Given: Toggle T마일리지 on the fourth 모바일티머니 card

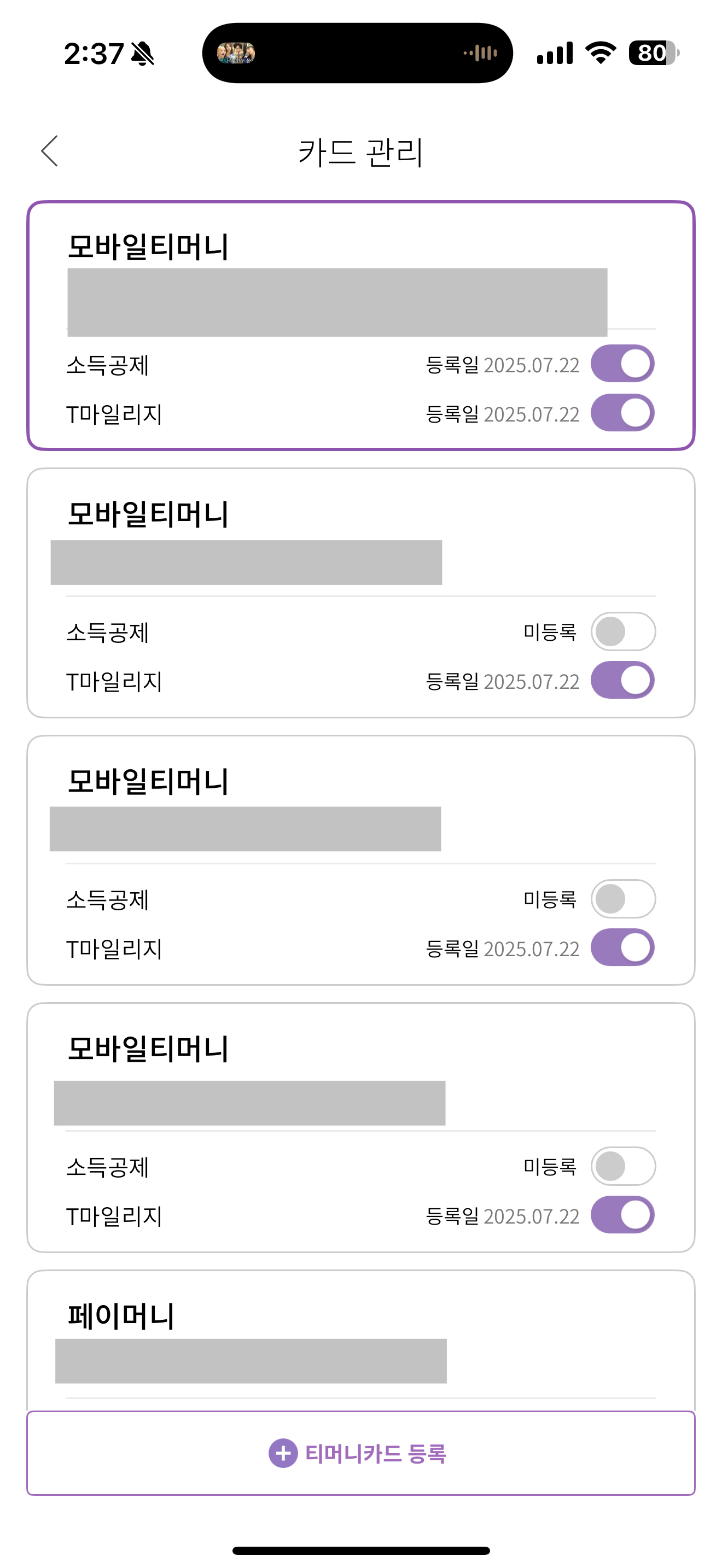Looking at the screenshot, I should click(x=623, y=1214).
